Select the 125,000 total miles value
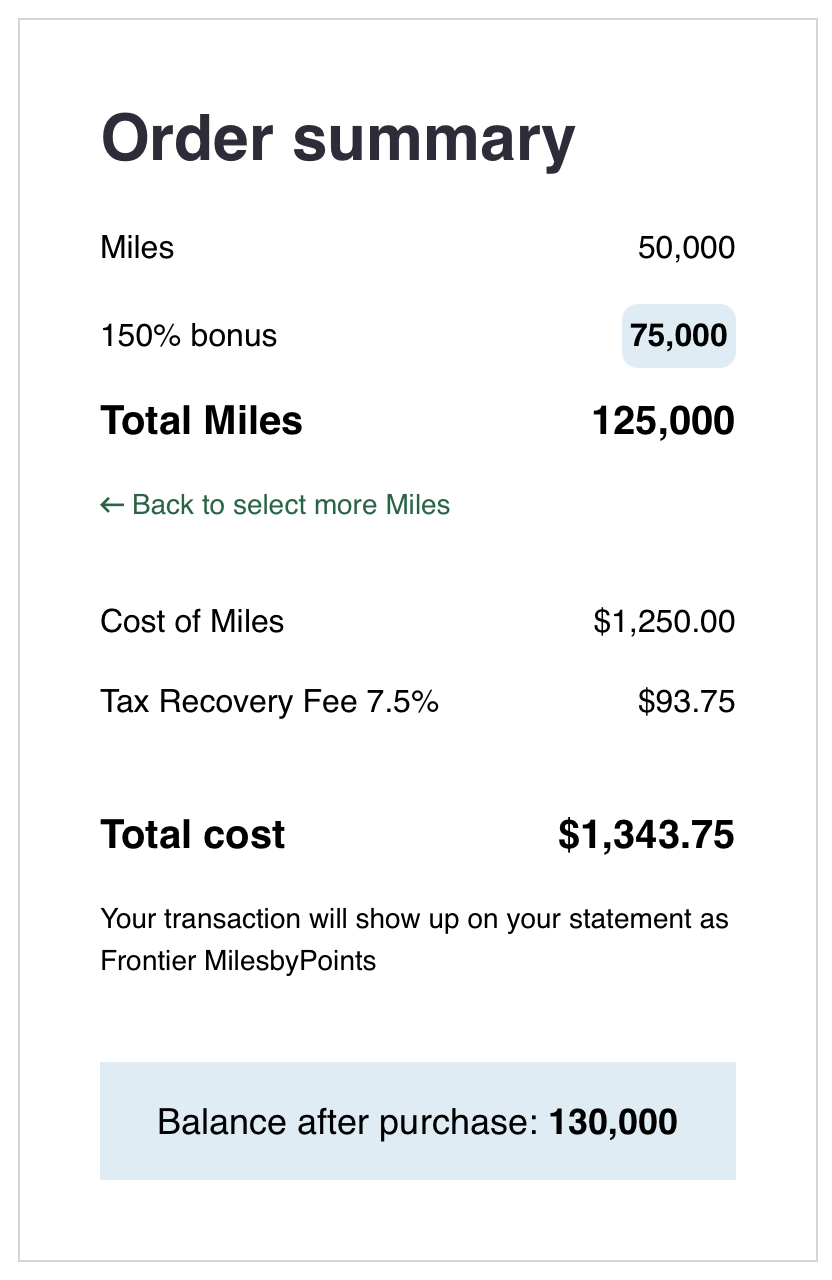This screenshot has height=1280, width=832. pyautogui.click(x=664, y=420)
